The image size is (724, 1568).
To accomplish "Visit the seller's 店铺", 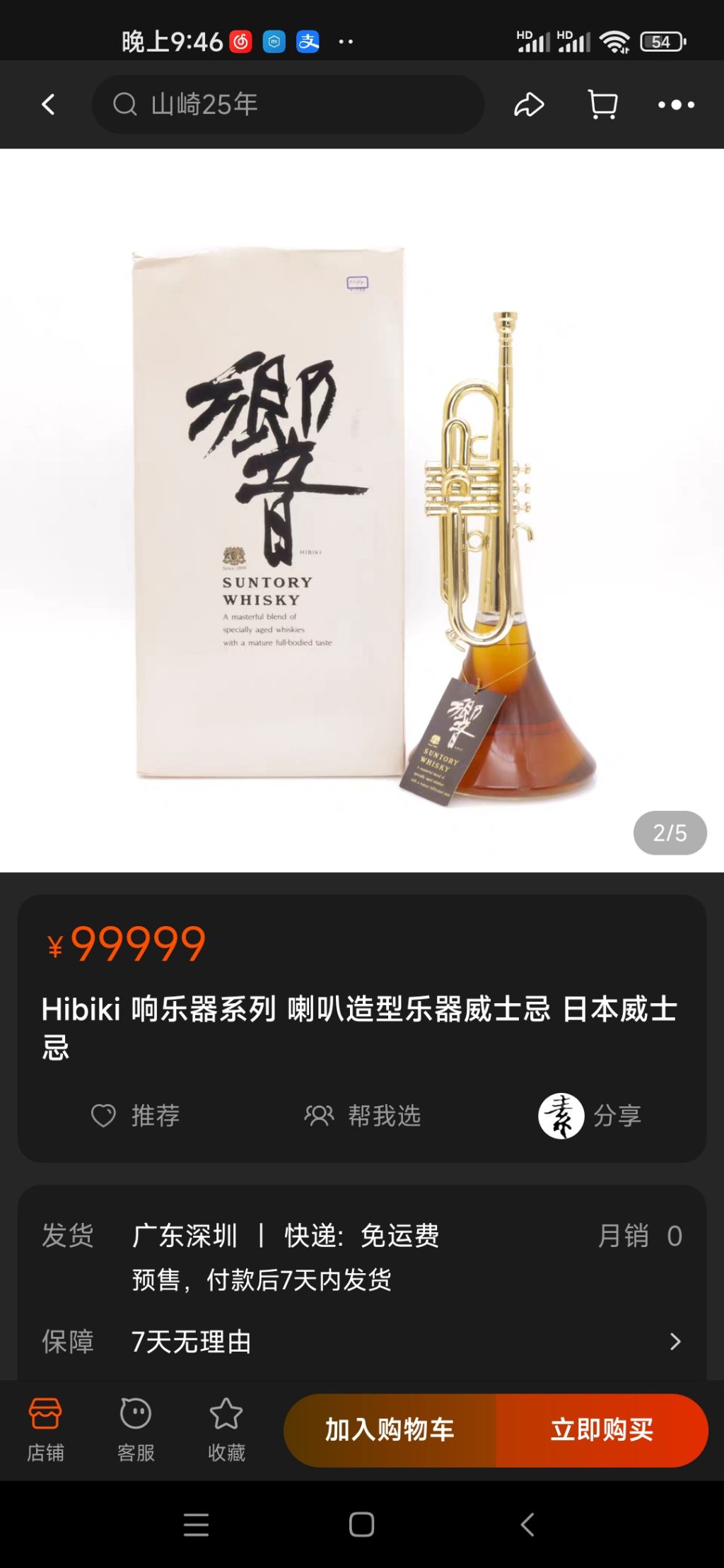I will pyautogui.click(x=45, y=1429).
